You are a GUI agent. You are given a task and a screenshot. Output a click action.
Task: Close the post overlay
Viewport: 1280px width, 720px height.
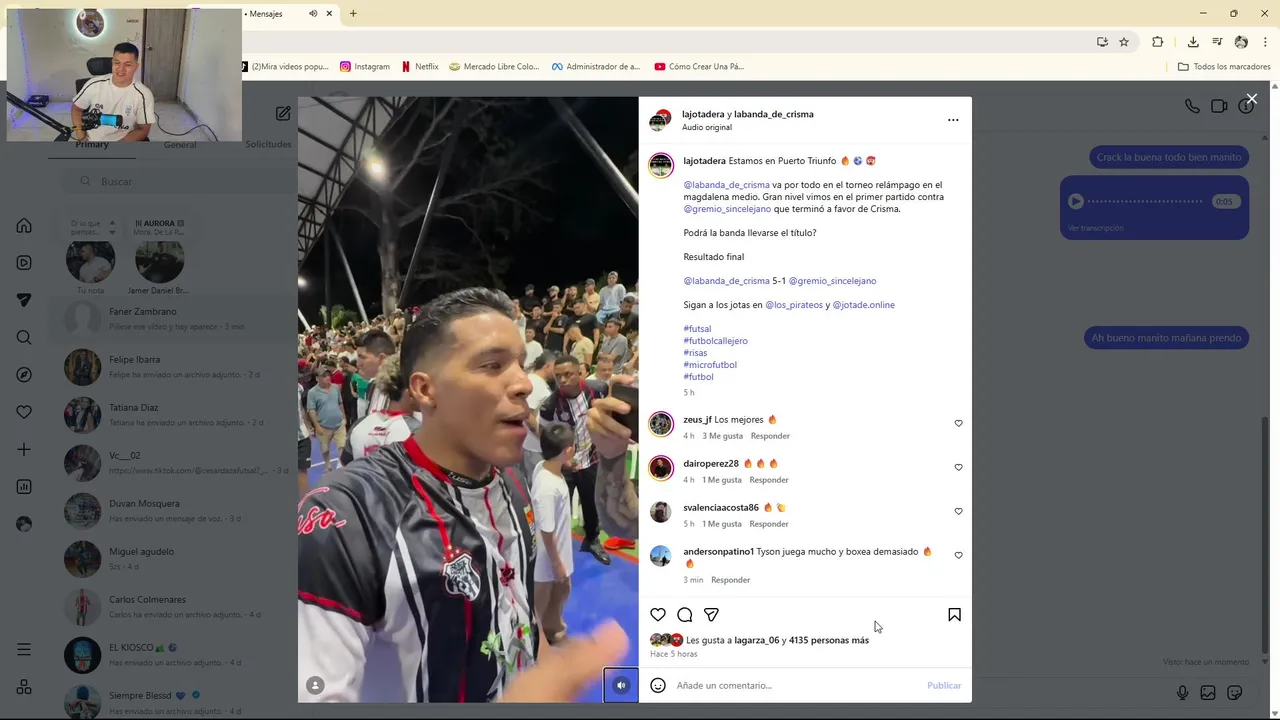tap(1251, 99)
